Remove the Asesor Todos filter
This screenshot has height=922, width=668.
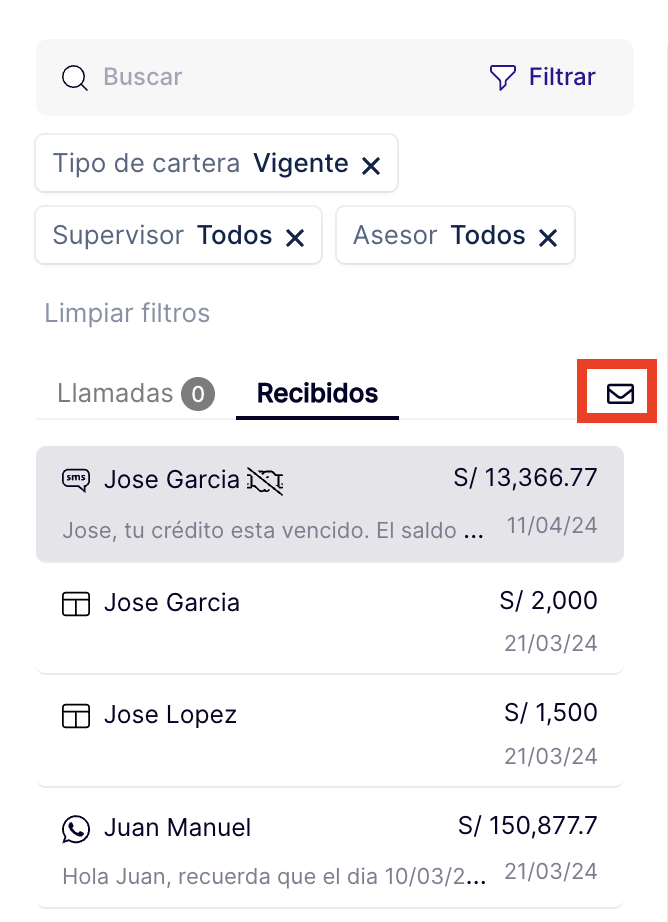pyautogui.click(x=548, y=237)
